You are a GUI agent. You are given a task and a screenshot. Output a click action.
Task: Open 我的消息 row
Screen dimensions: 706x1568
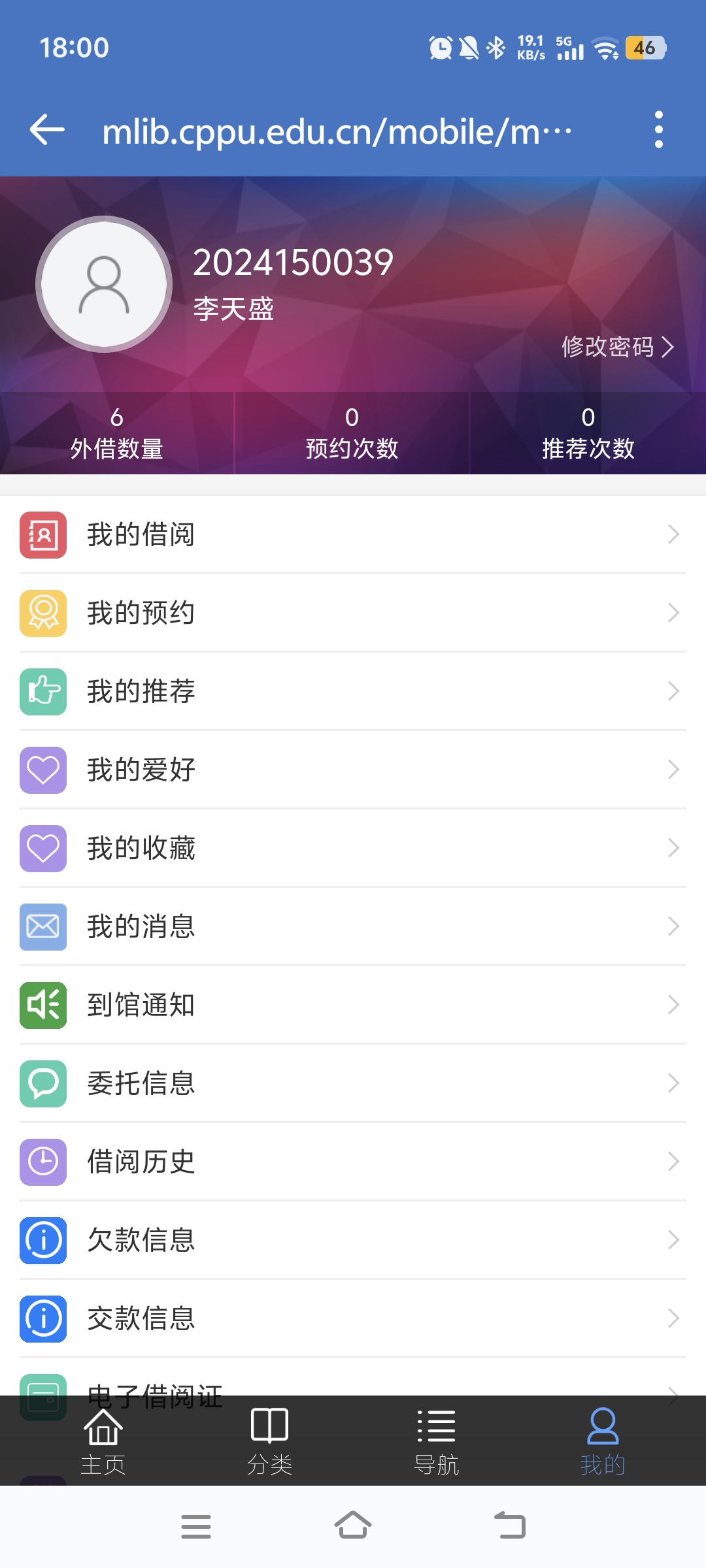click(353, 926)
